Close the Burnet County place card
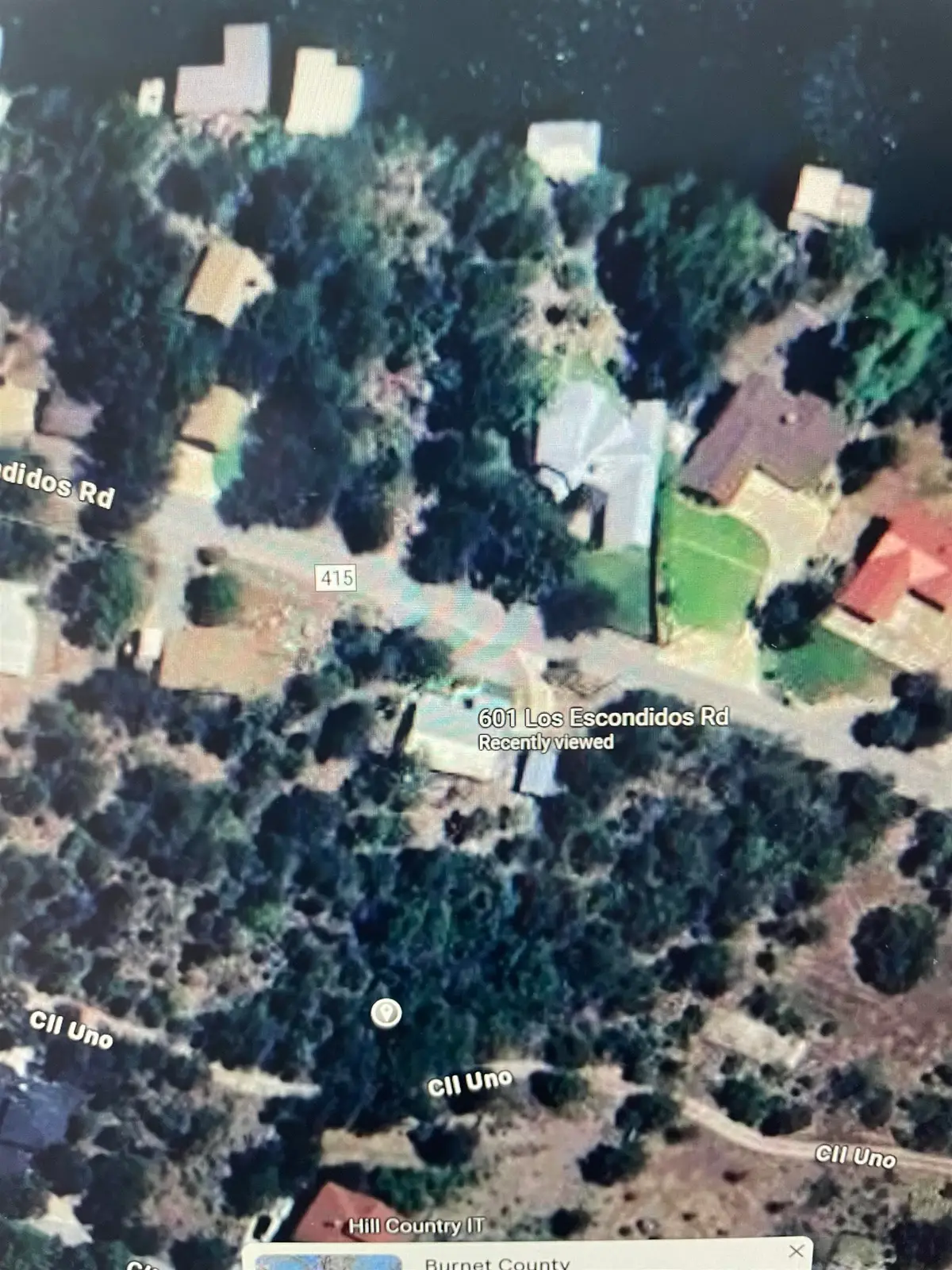Screen dimensions: 952x1270 [x=796, y=1252]
